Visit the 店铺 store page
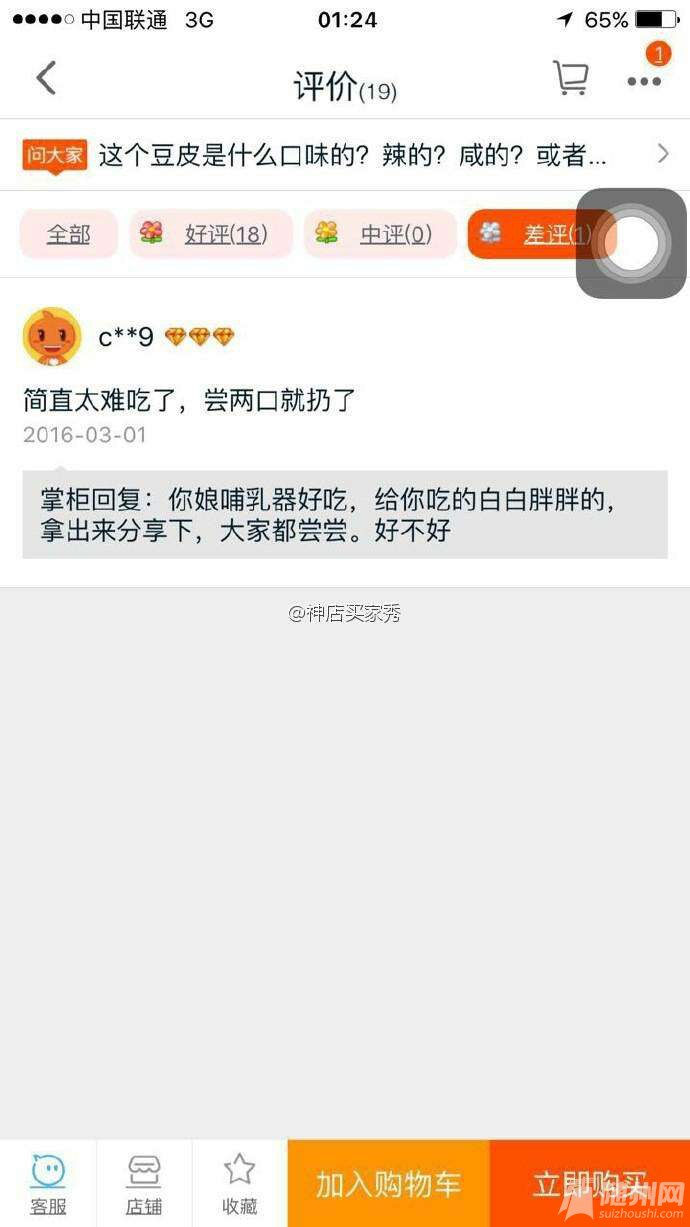Viewport: 690px width, 1227px height. pos(144,1184)
